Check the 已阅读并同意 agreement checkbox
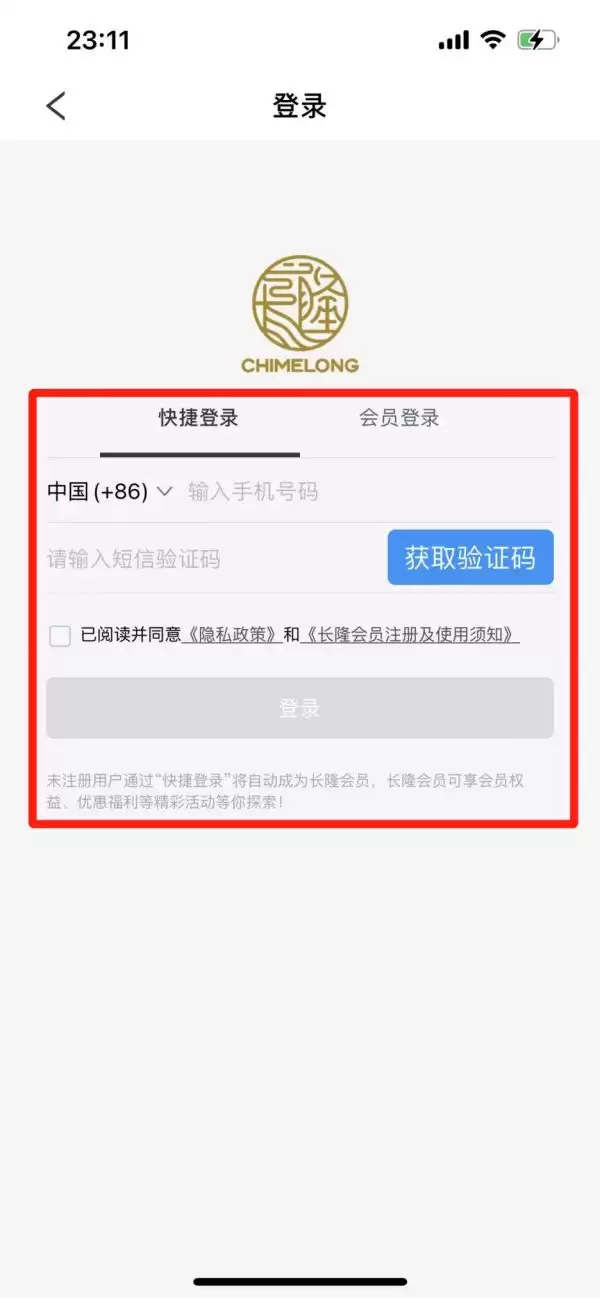 coord(60,635)
